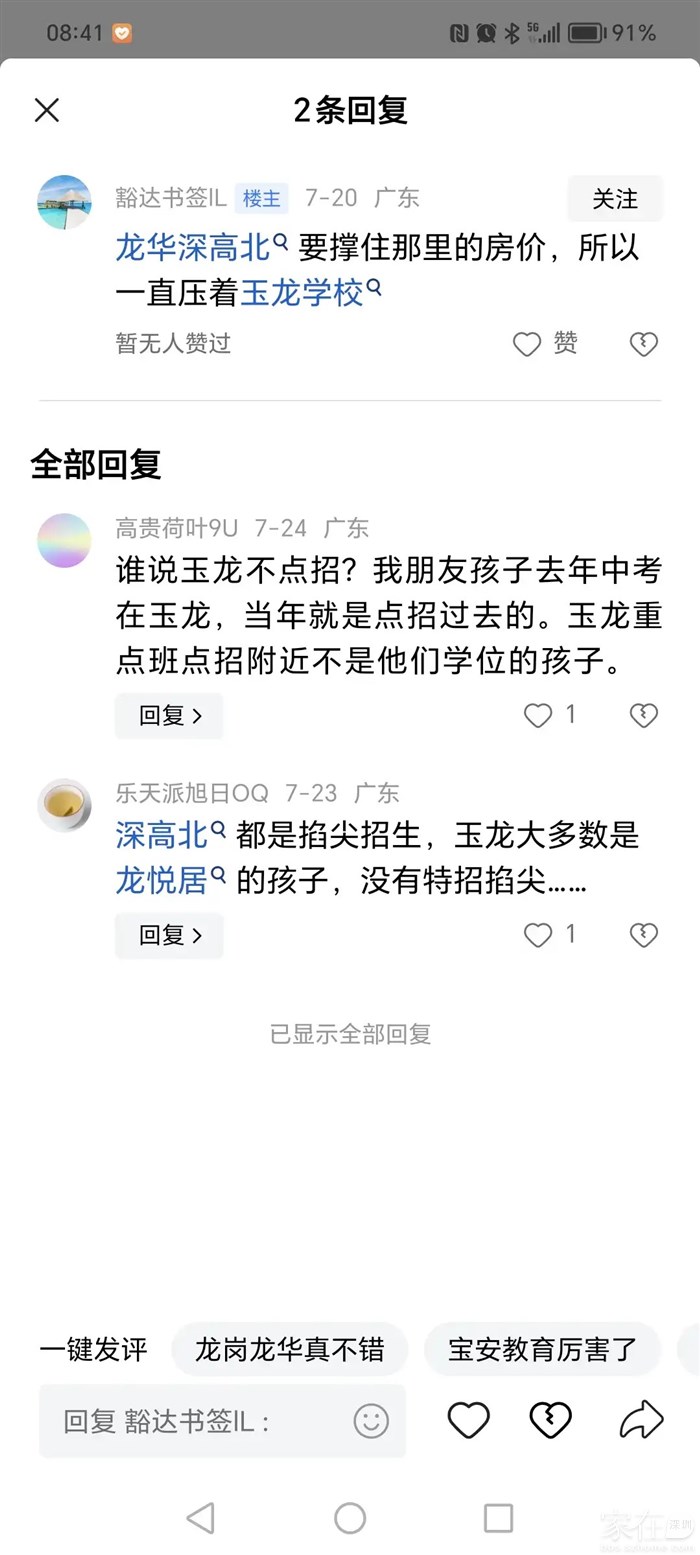Reply to 乐天派旭日OQ's comment
Screen dimensions: 700x1555
169,935
